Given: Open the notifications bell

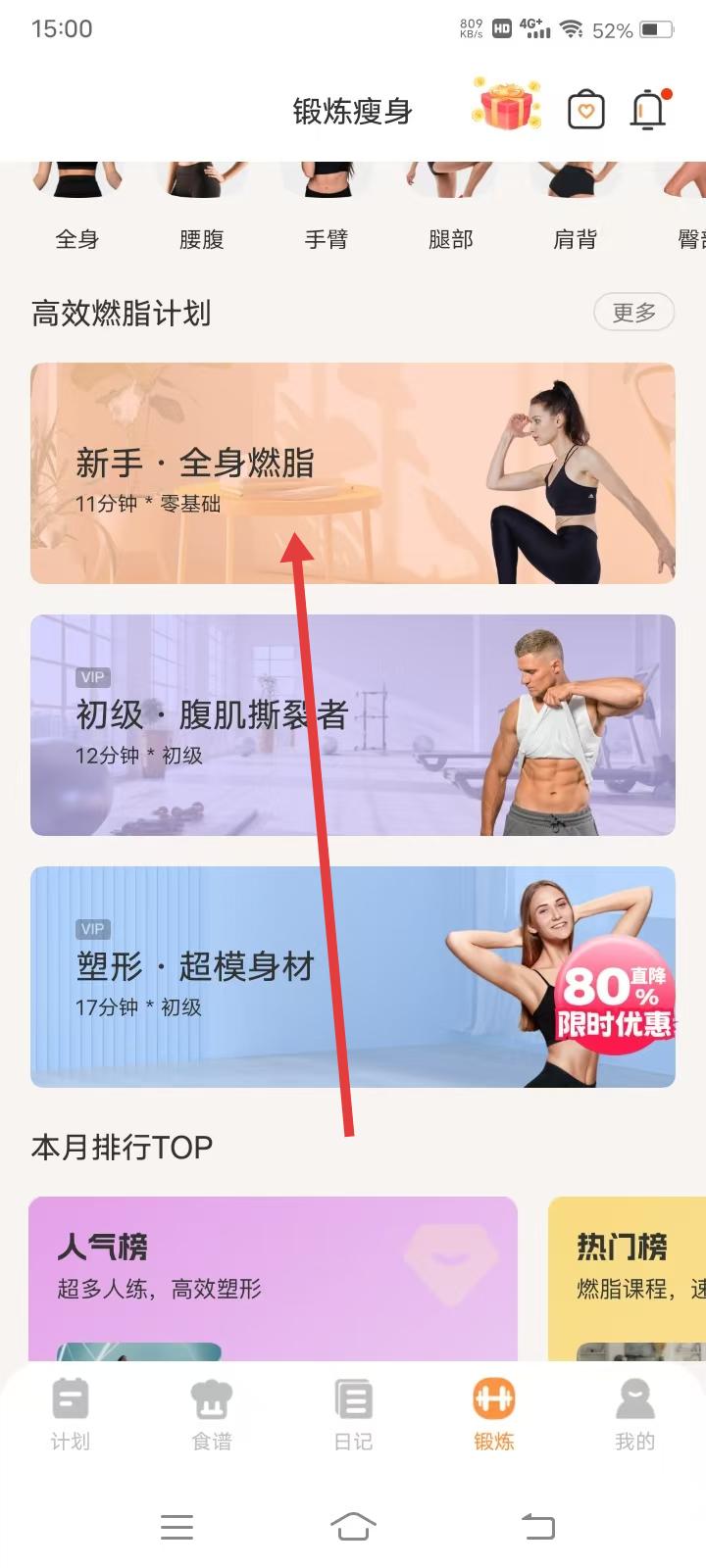Looking at the screenshot, I should [648, 110].
